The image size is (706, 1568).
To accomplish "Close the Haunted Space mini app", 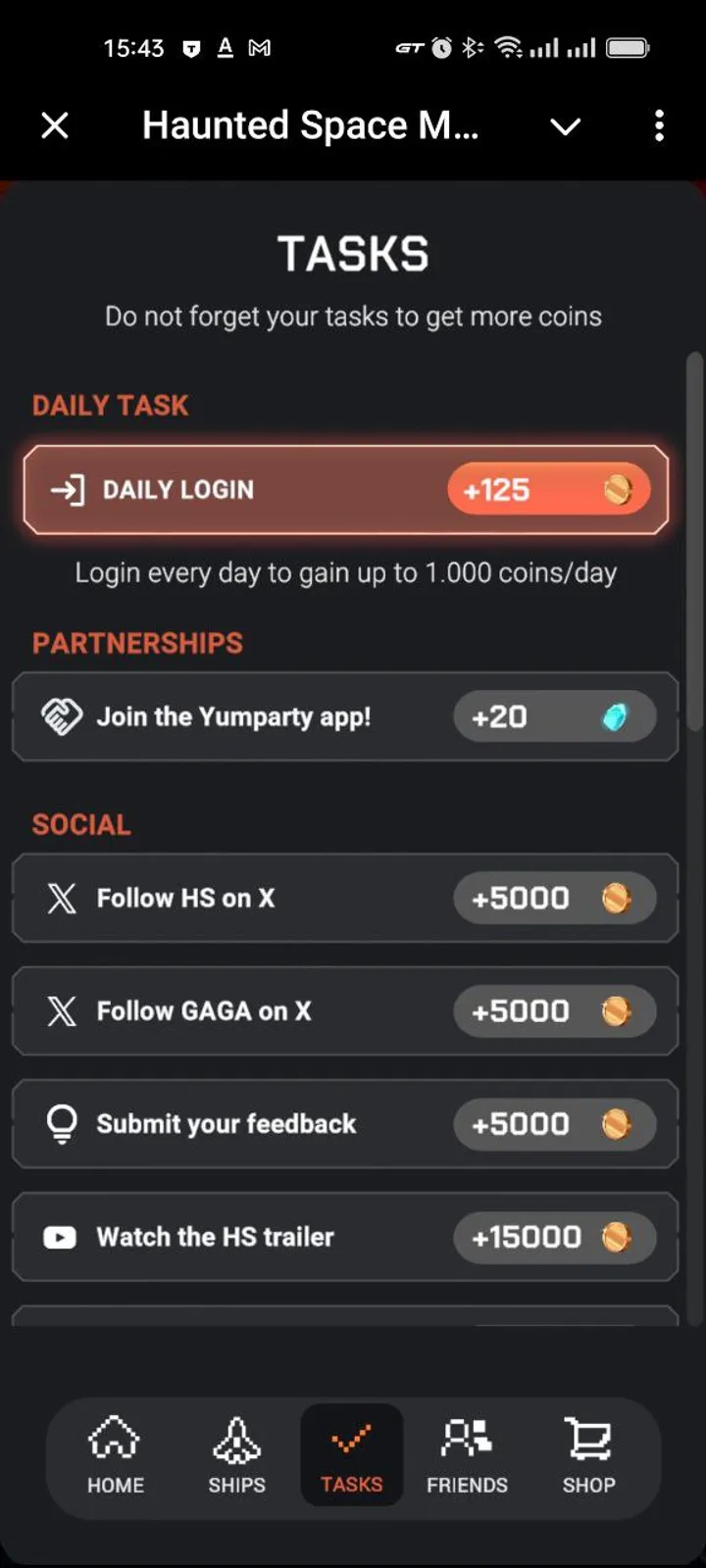I will (x=55, y=125).
